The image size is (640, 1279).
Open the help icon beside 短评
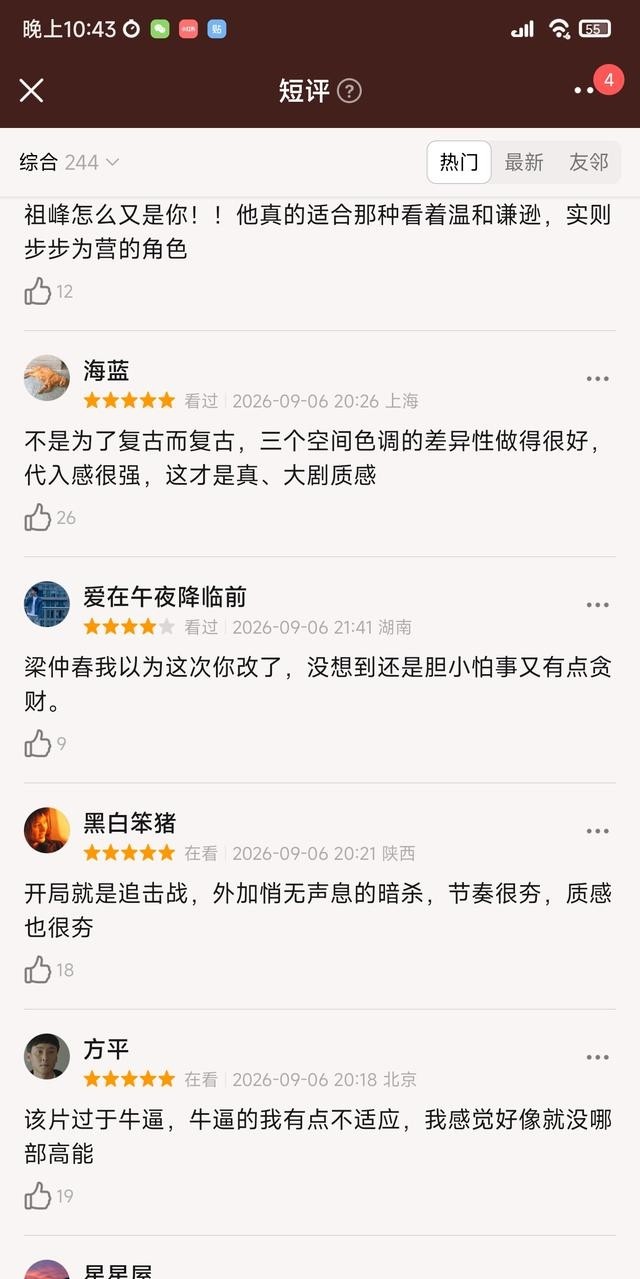349,91
